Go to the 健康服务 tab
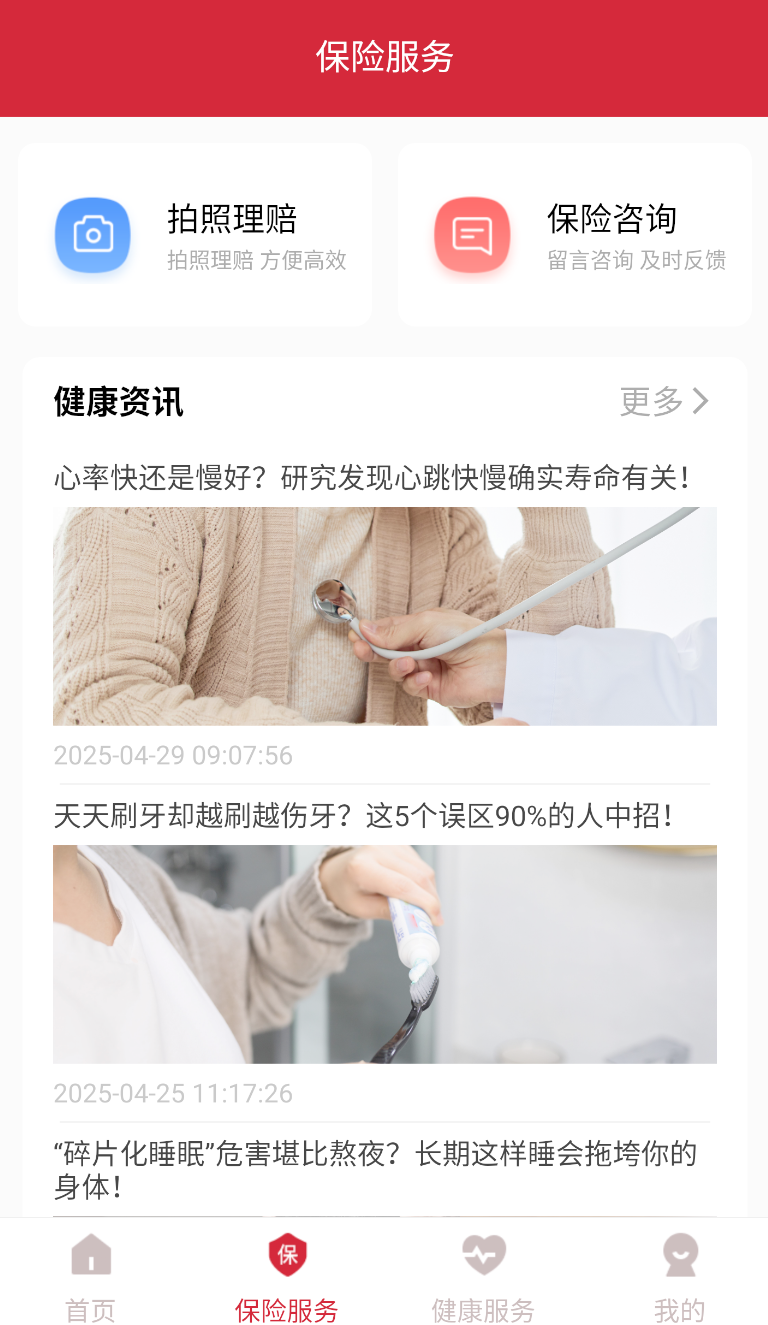Viewport: 768px width, 1325px height. [483, 1276]
